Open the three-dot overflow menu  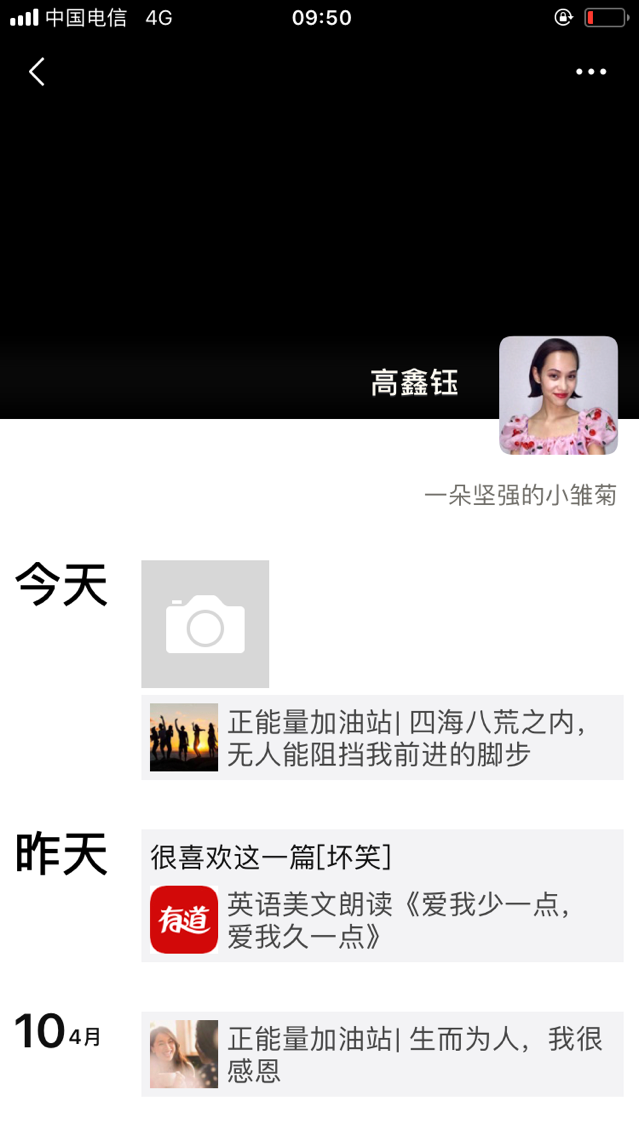pyautogui.click(x=590, y=72)
